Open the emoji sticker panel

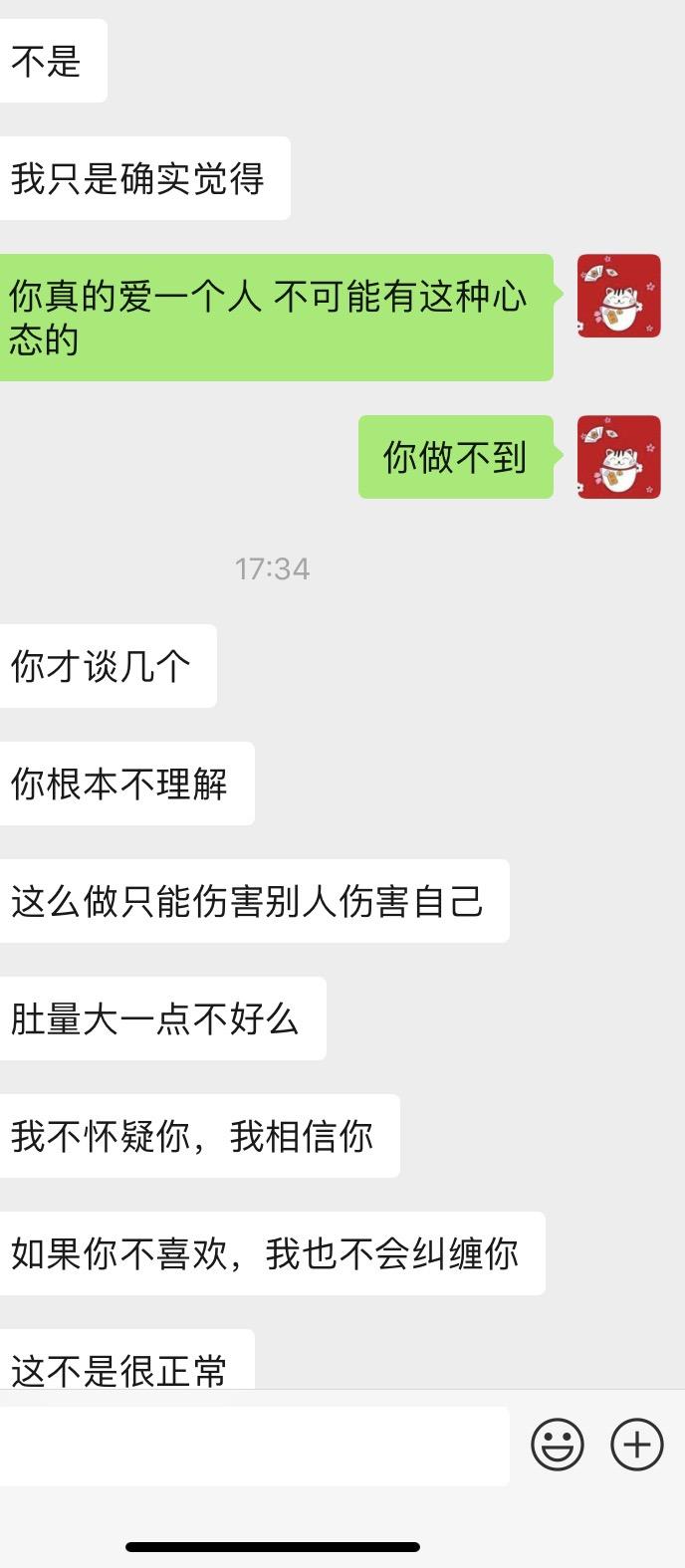tap(558, 1444)
